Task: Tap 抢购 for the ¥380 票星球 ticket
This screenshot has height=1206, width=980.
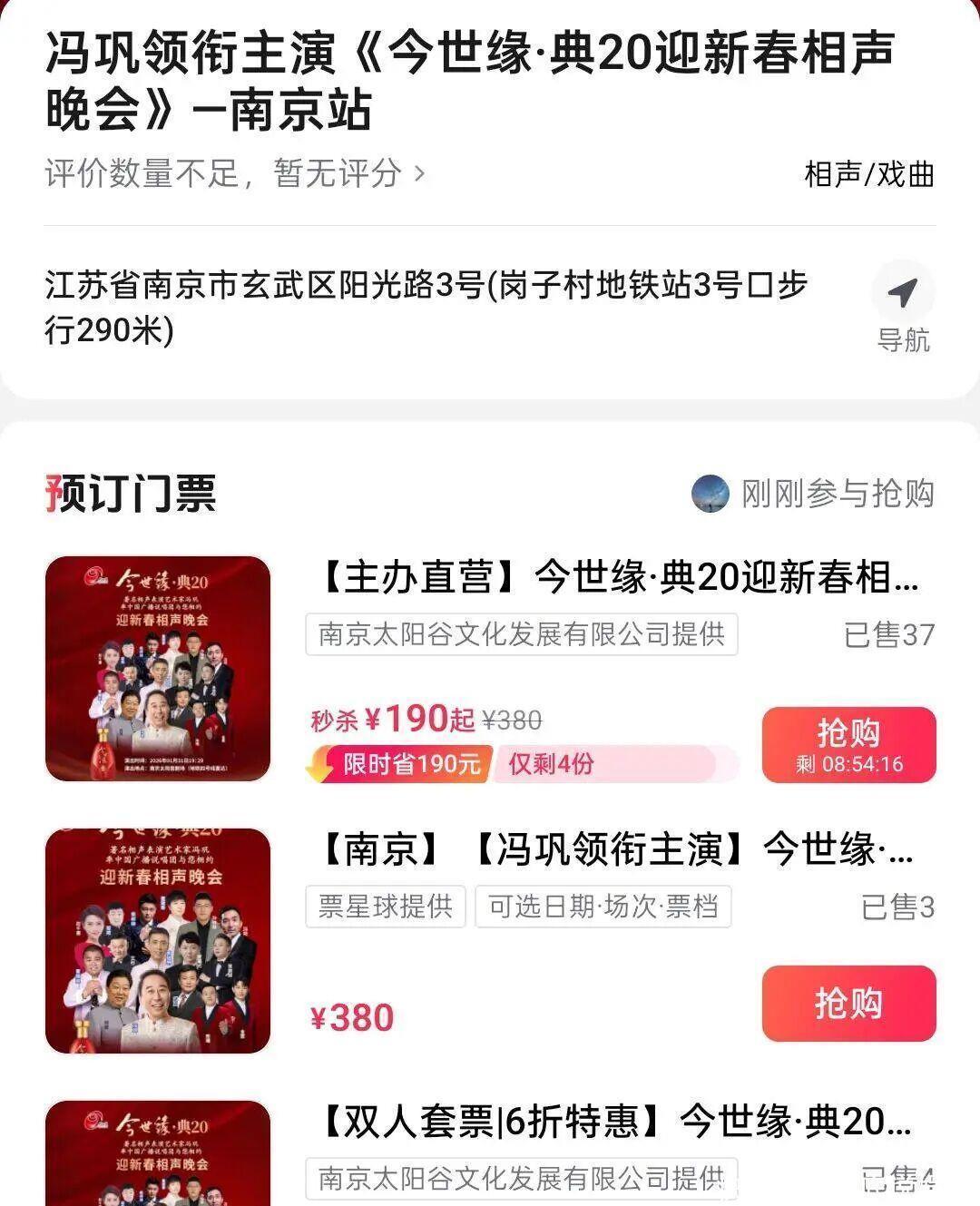Action: click(848, 1004)
